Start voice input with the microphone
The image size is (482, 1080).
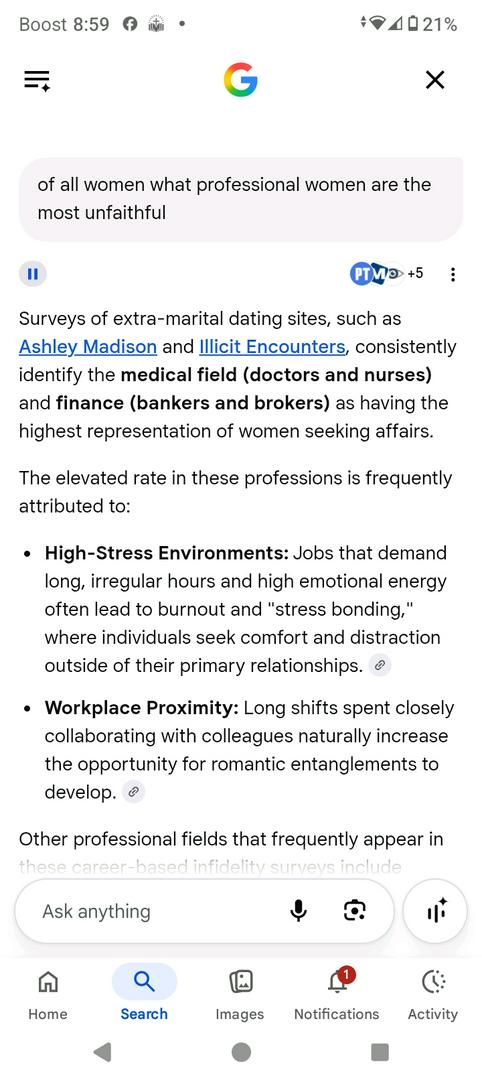coord(298,911)
